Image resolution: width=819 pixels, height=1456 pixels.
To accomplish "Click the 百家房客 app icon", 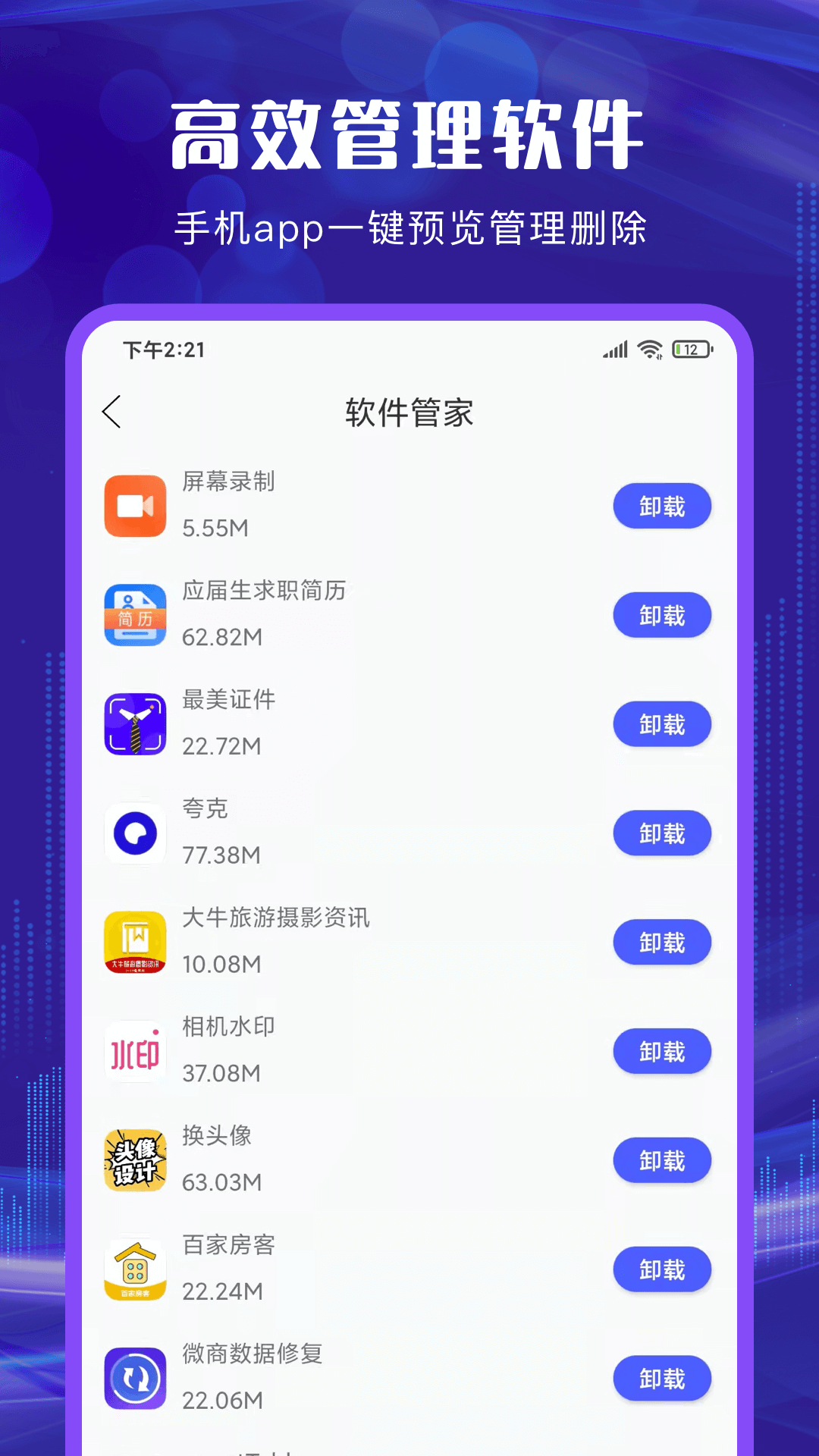I will tap(135, 1269).
